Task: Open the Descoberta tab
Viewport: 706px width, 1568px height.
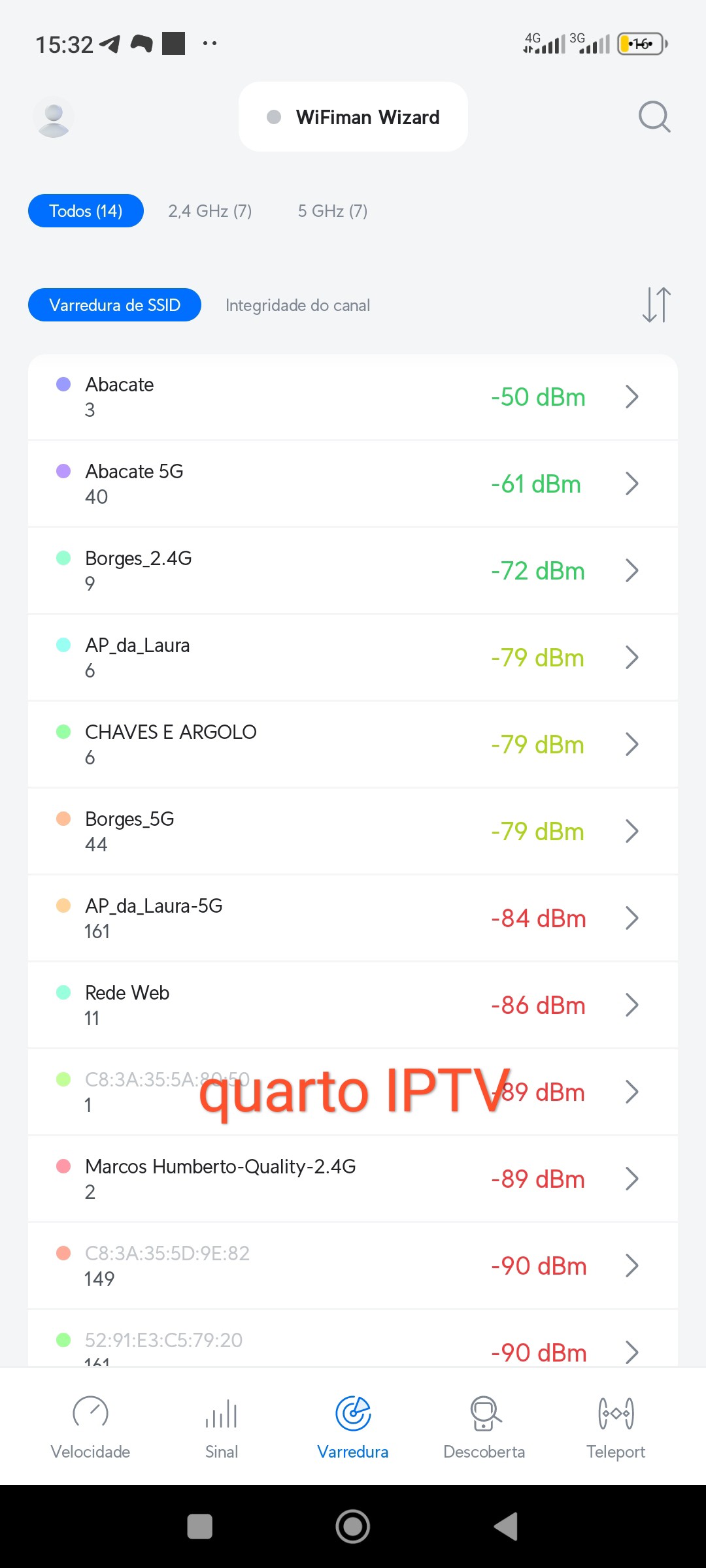Action: click(484, 1427)
